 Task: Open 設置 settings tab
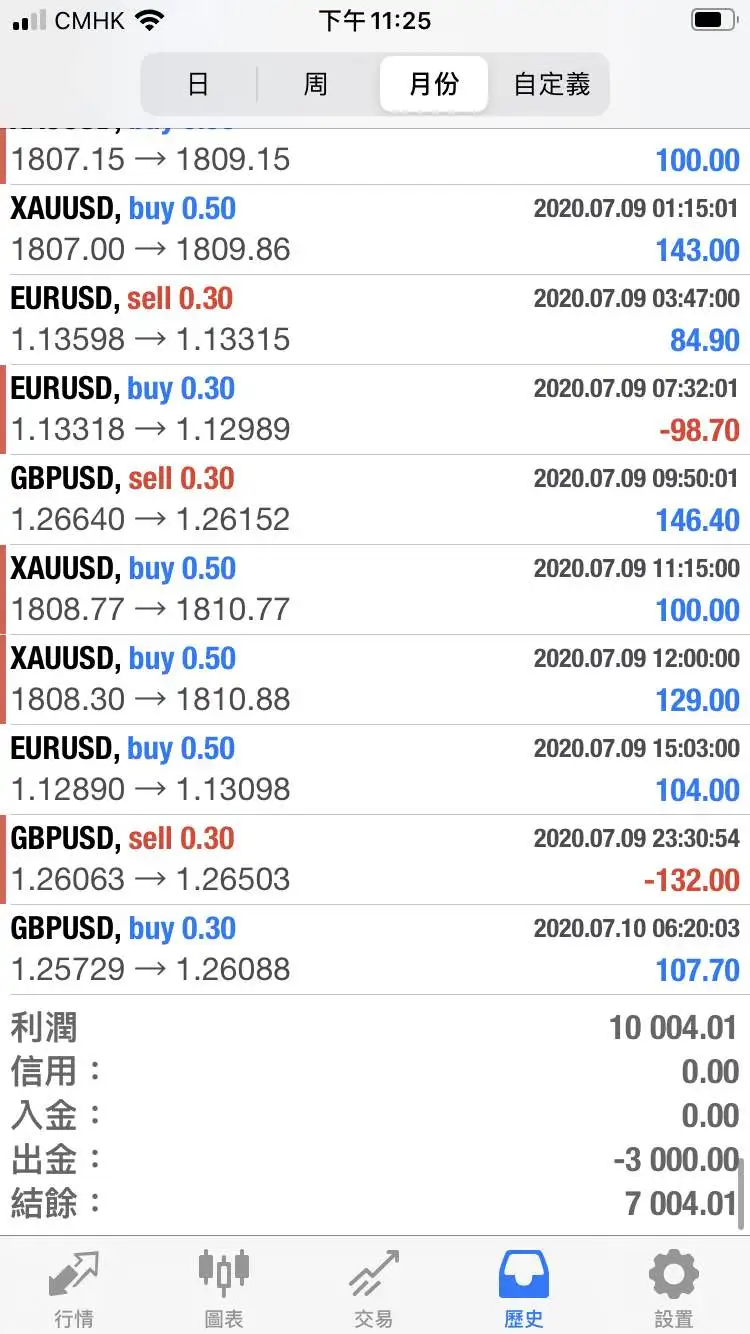click(674, 1288)
